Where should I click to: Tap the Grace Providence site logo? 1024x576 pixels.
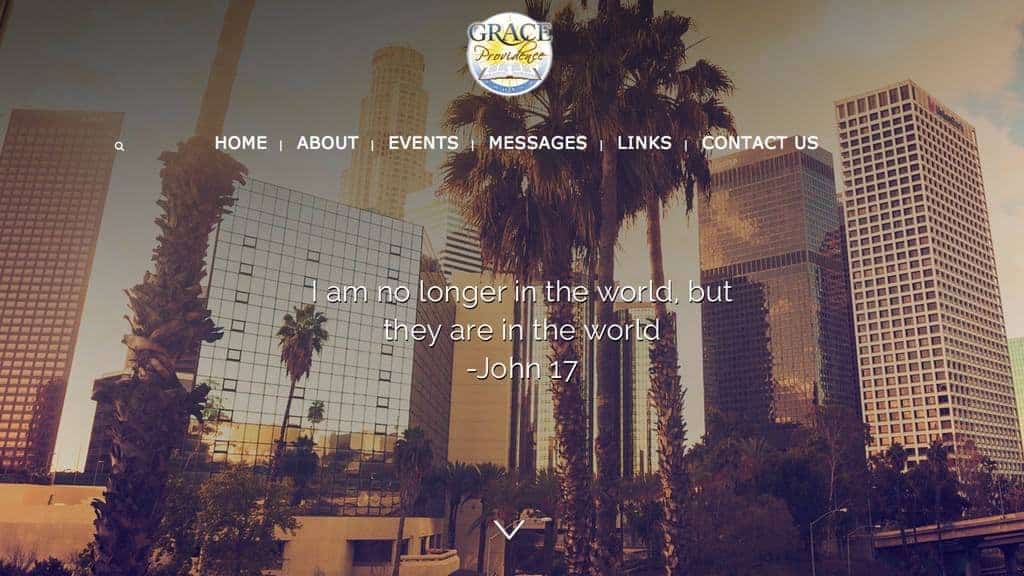click(x=509, y=54)
